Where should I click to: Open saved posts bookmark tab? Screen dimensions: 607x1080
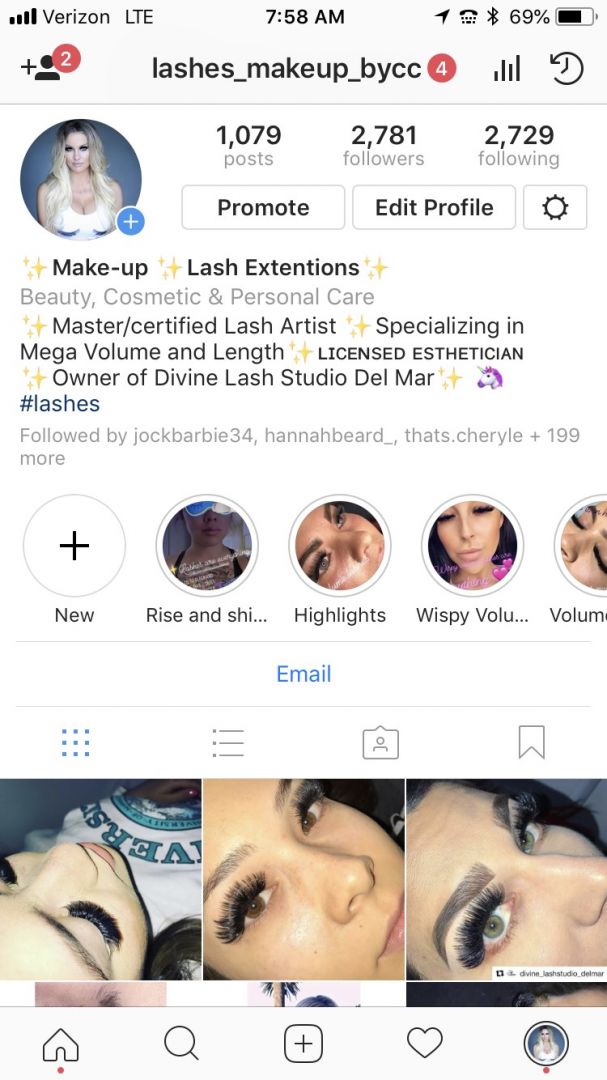coord(531,742)
